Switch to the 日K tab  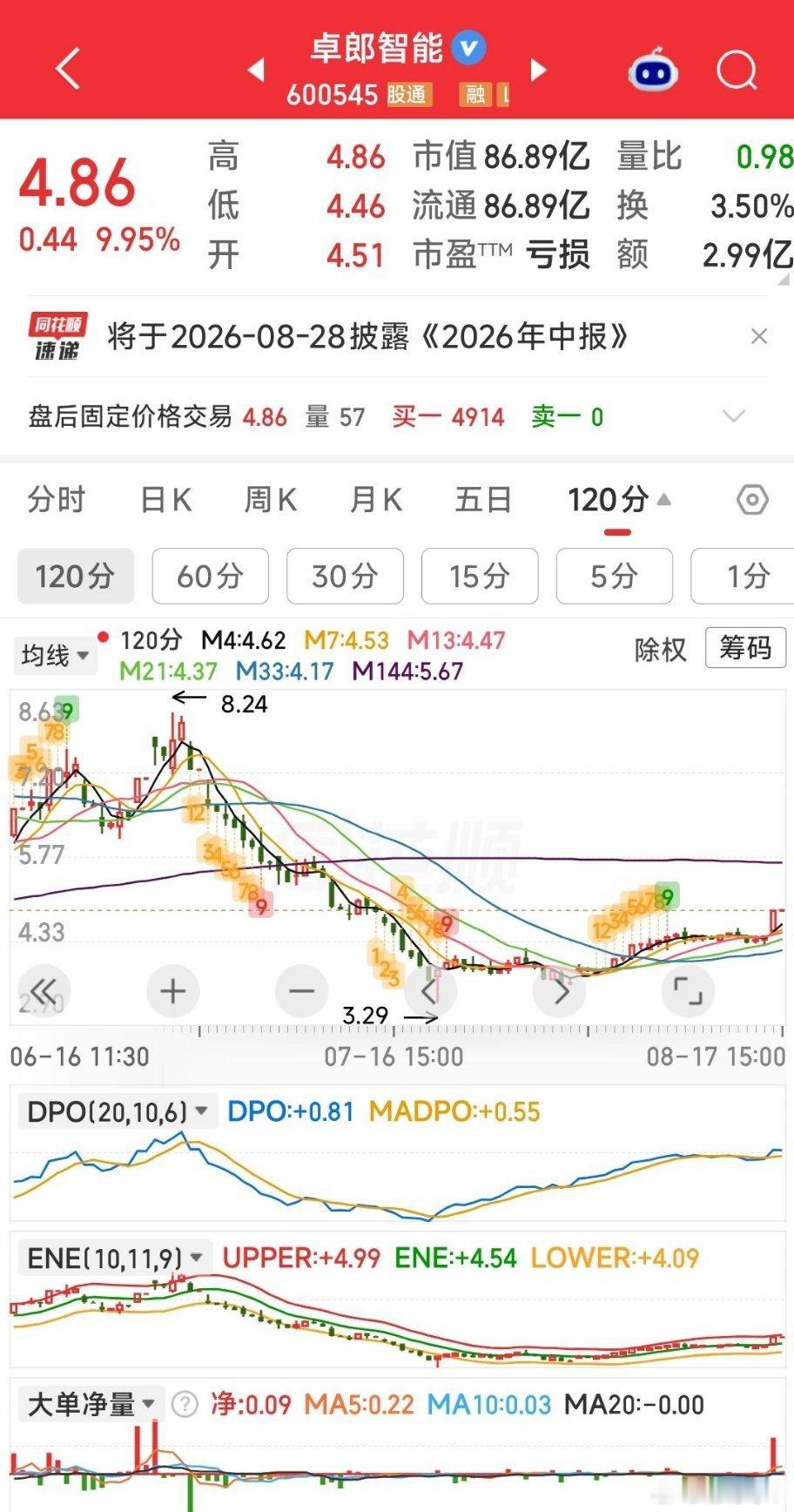tap(165, 500)
